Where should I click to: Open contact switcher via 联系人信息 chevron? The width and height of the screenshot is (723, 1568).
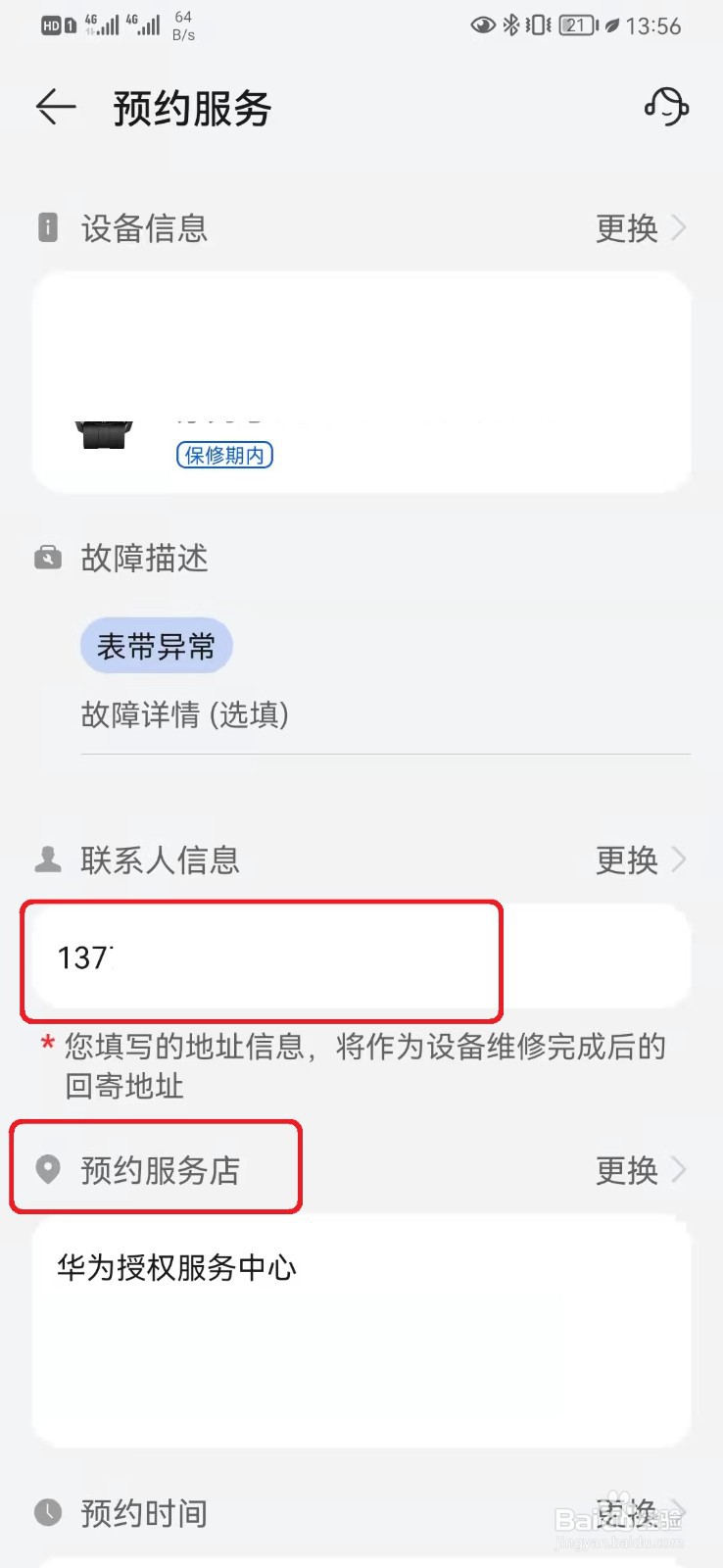tap(680, 860)
